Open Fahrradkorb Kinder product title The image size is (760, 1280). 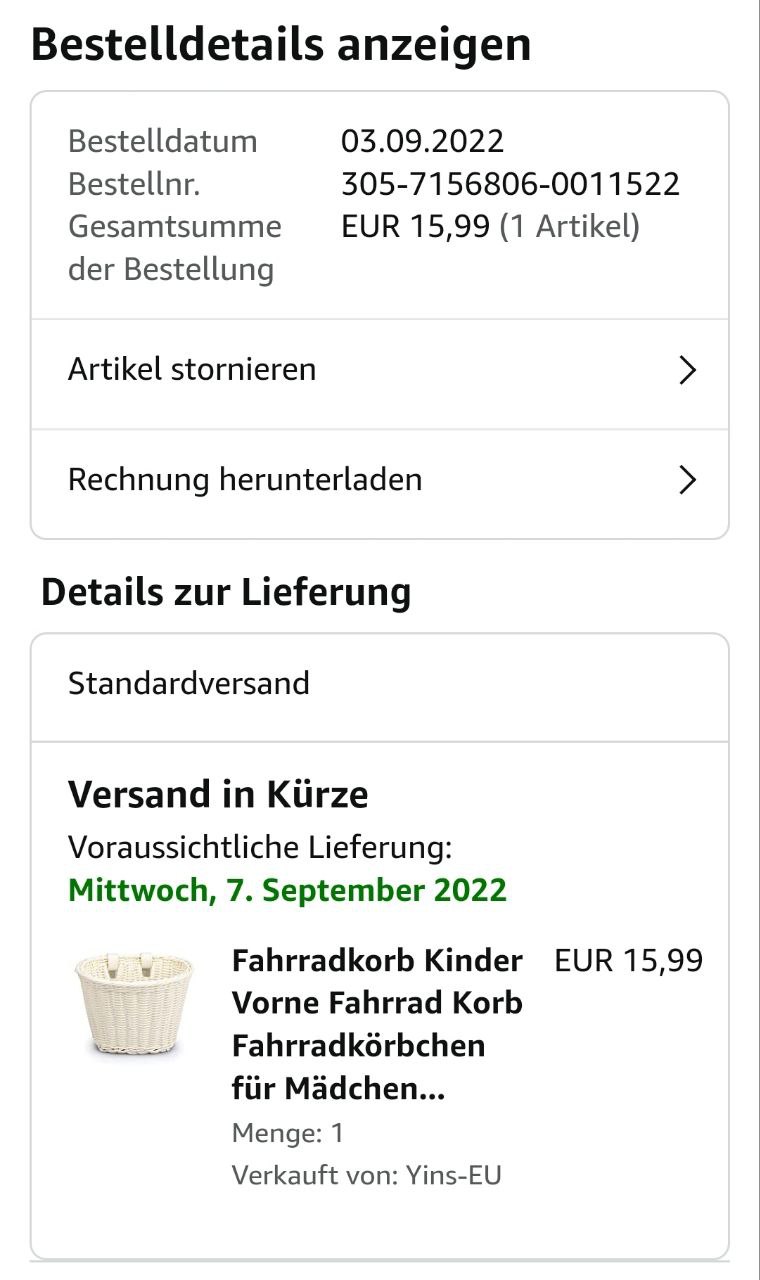pyautogui.click(x=377, y=1023)
